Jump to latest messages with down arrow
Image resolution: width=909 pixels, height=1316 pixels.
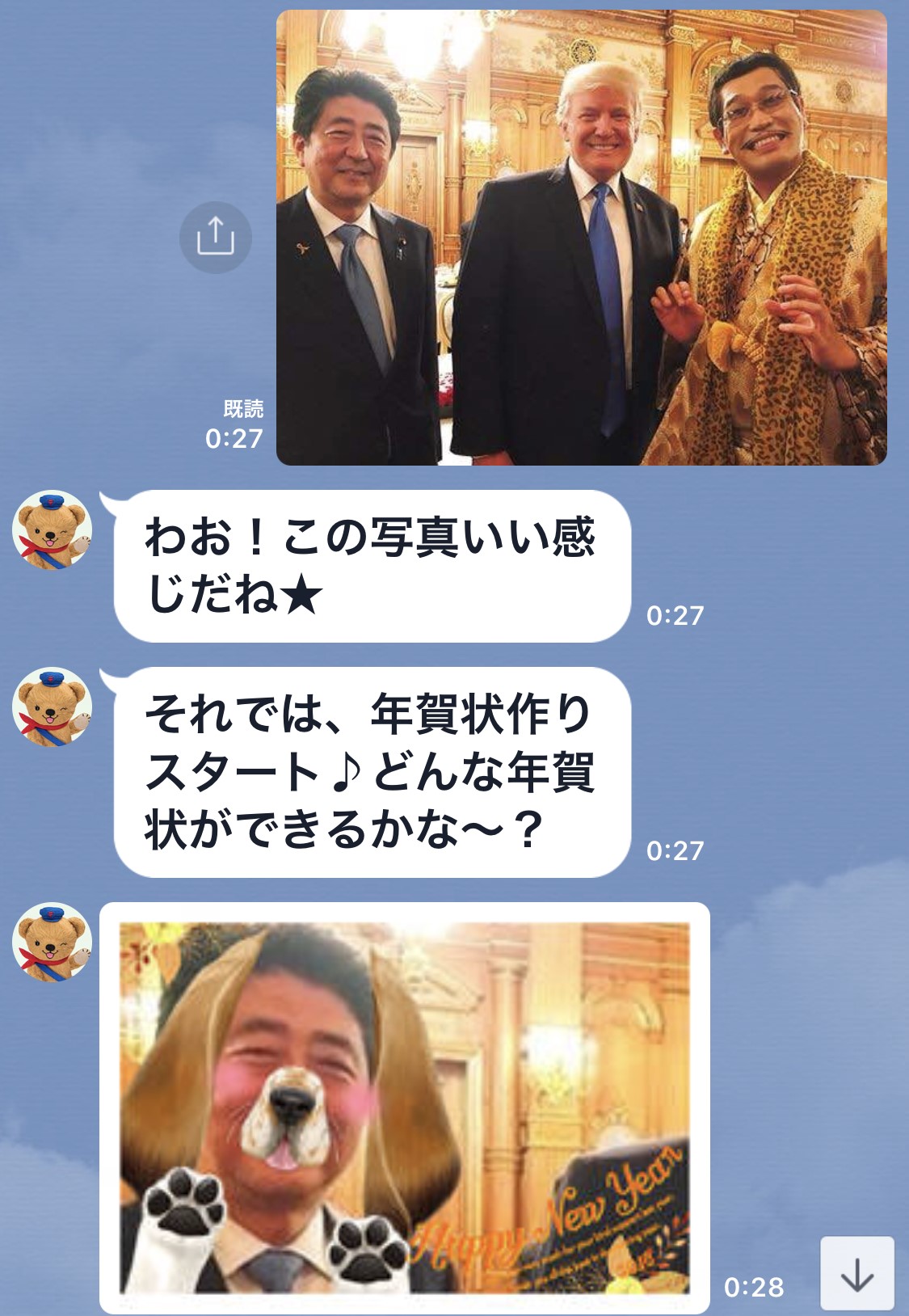point(856,1272)
